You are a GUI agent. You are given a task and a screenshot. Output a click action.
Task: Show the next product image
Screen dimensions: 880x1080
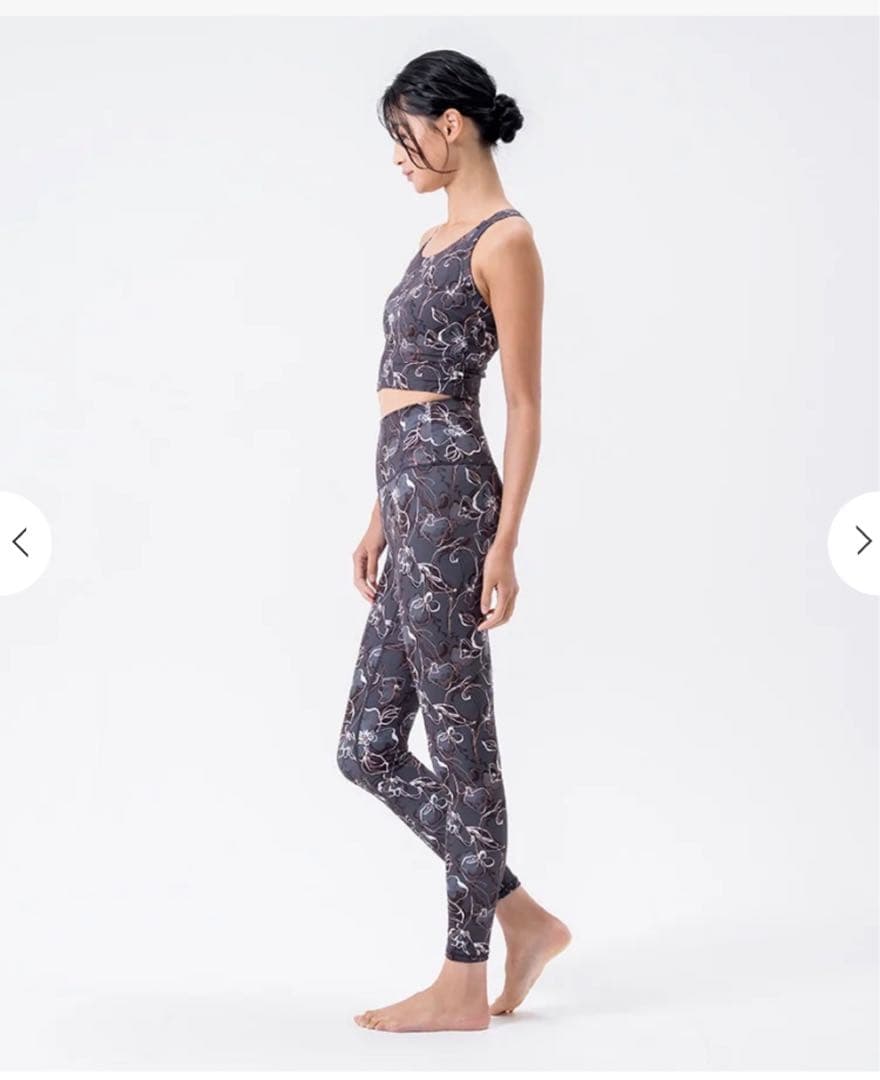coord(862,541)
